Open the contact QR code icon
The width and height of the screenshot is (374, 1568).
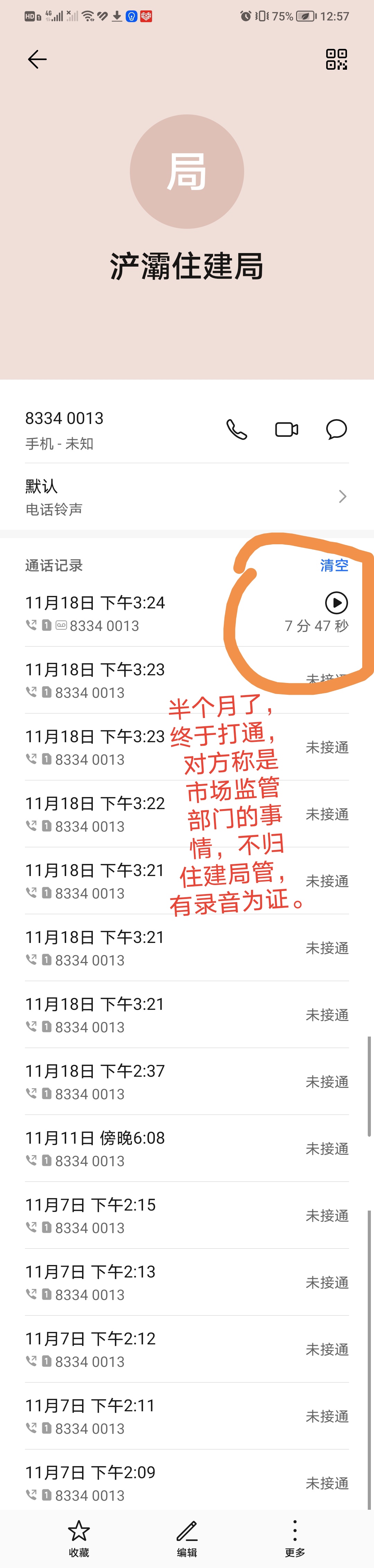click(x=336, y=59)
